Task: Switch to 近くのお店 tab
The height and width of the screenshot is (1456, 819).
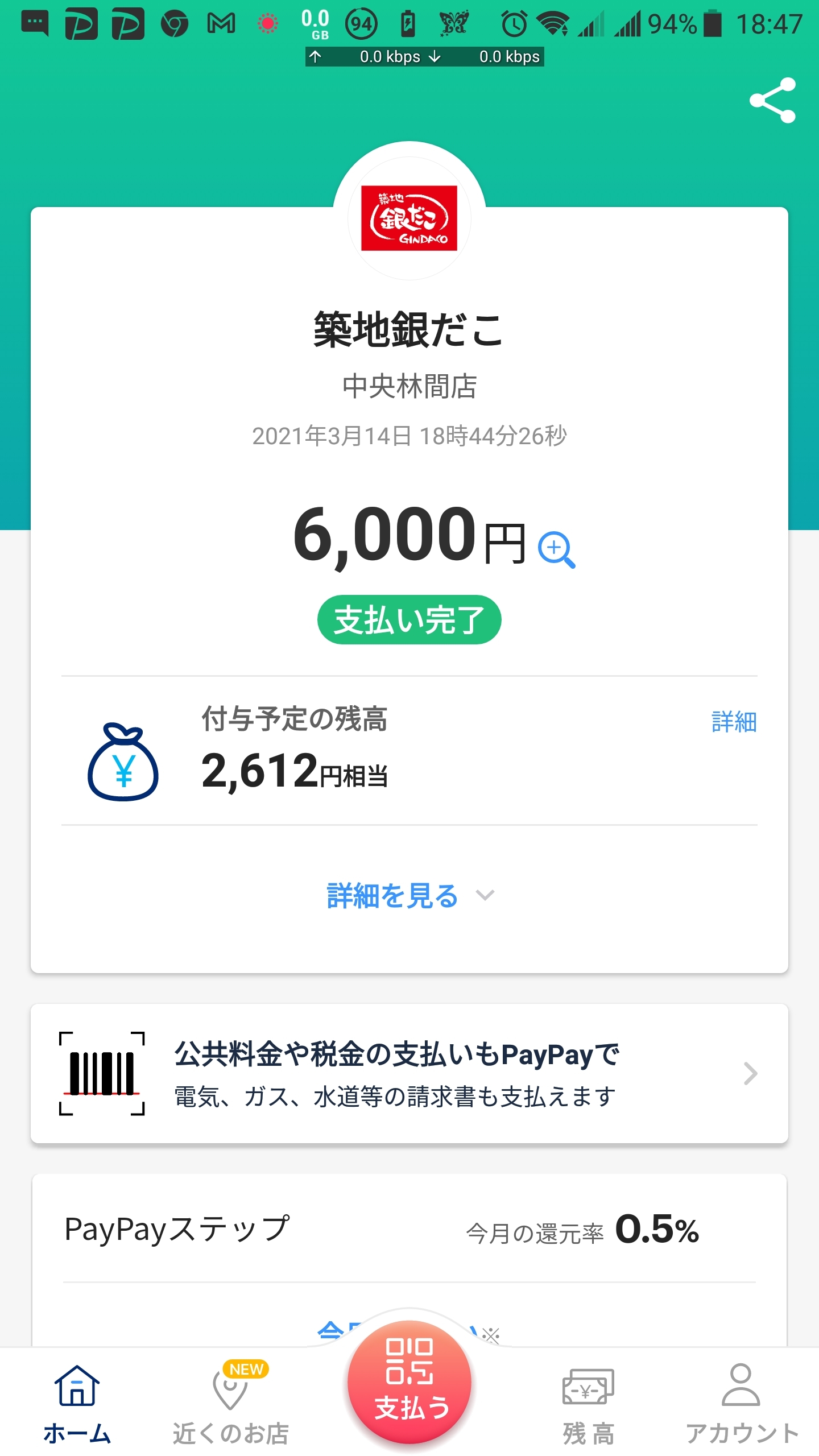Action: (x=230, y=1405)
